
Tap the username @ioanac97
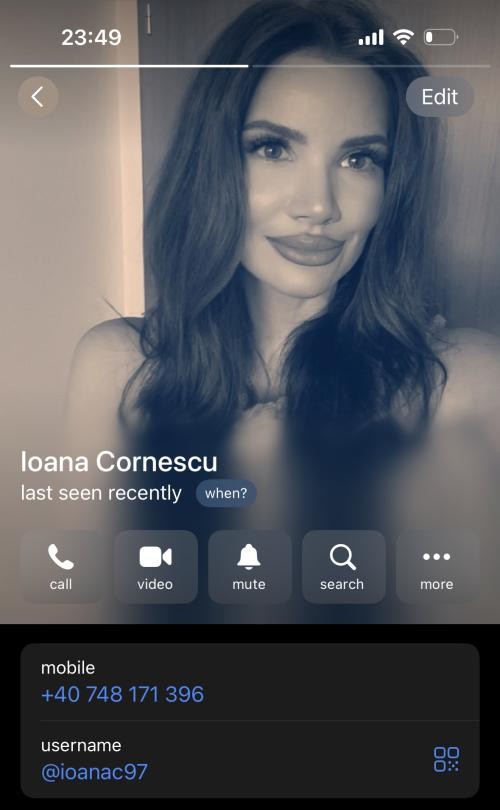click(94, 772)
